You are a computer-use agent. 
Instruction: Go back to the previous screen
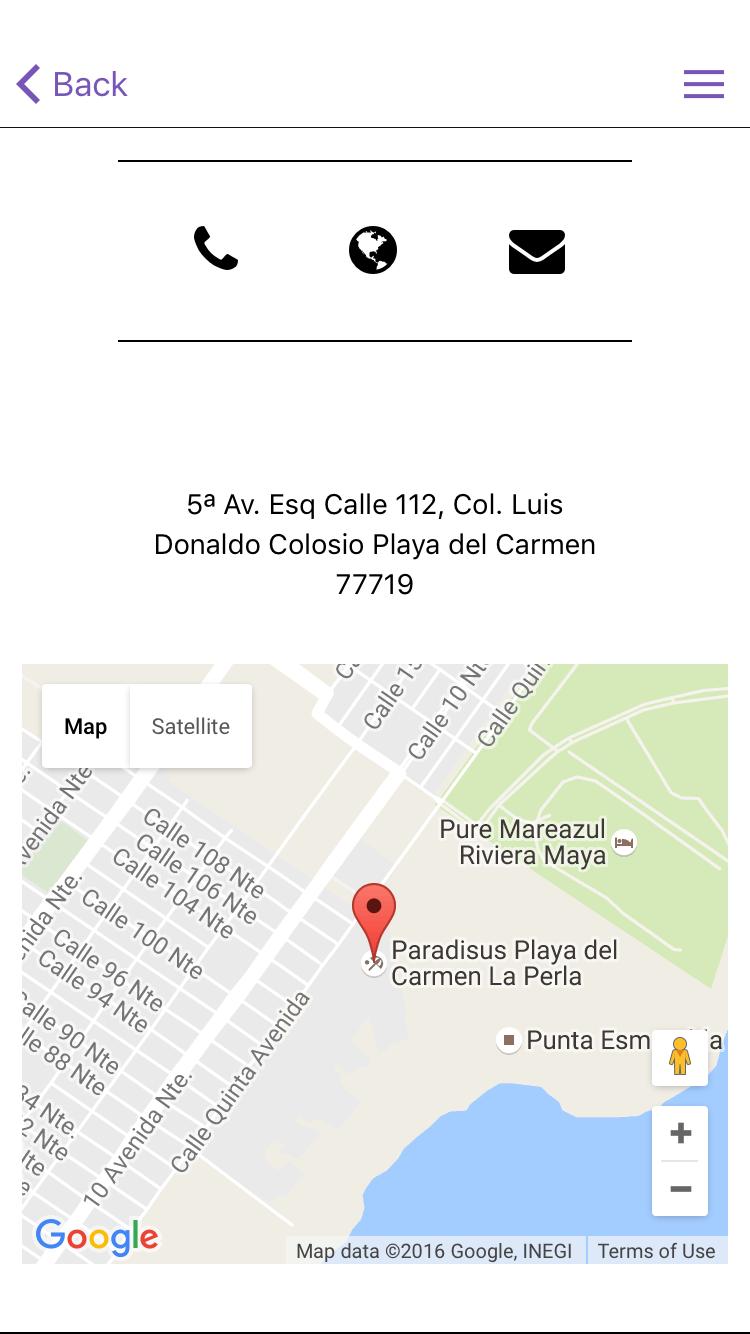click(x=72, y=84)
